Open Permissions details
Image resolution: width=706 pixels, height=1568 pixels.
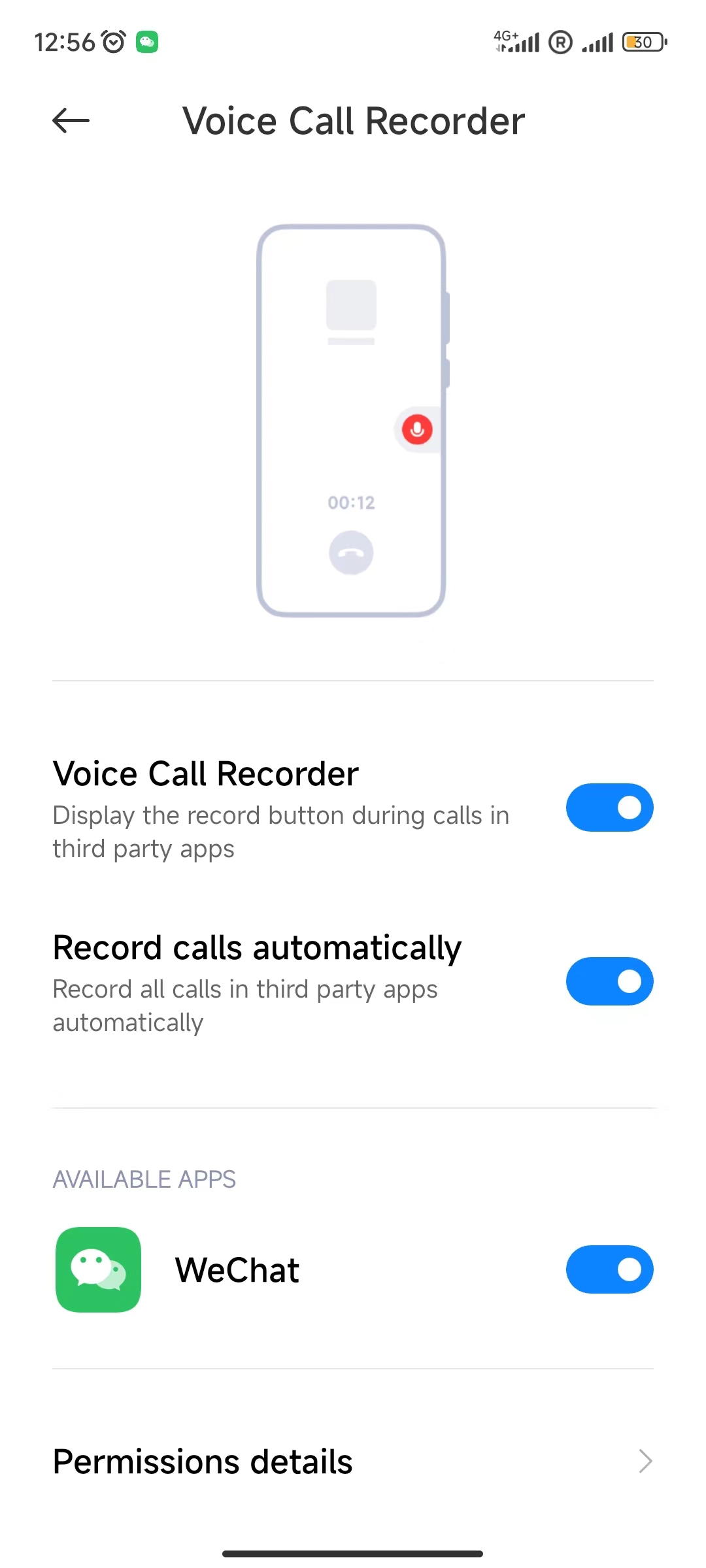click(x=353, y=1462)
